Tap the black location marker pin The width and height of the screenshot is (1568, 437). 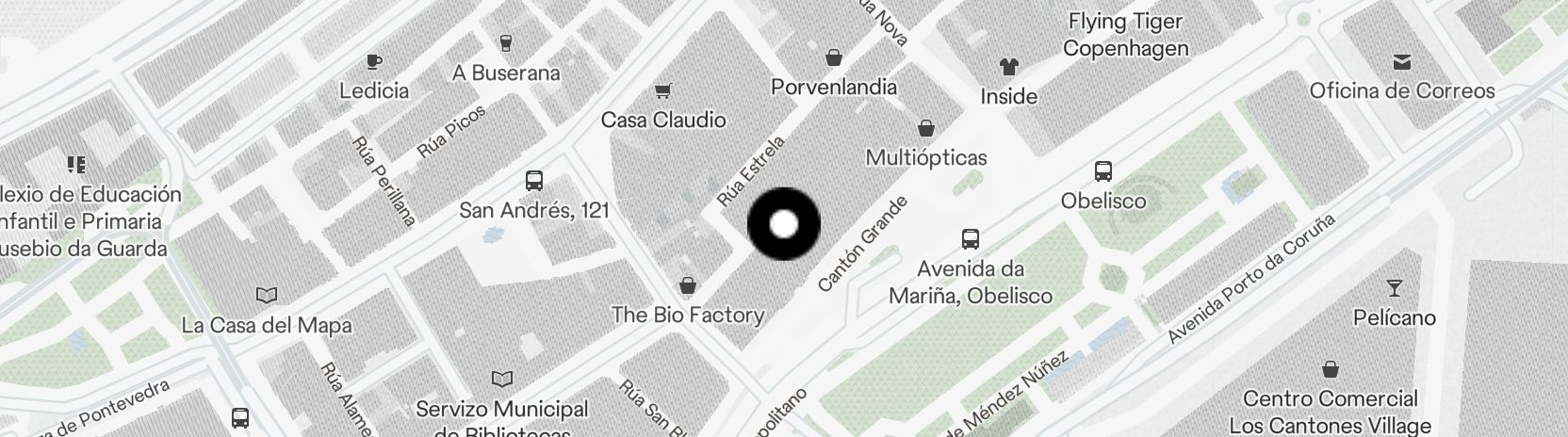pos(784,224)
